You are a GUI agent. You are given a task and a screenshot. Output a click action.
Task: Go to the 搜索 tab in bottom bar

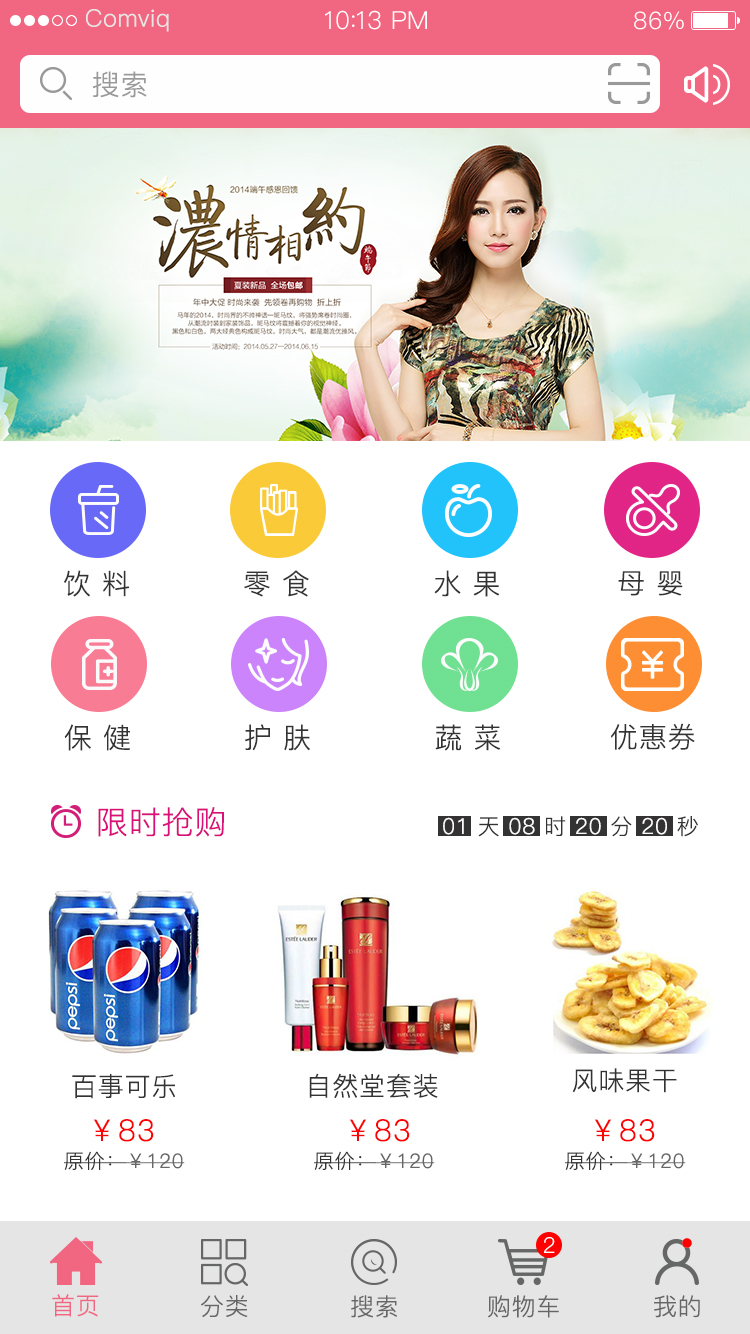[374, 1277]
